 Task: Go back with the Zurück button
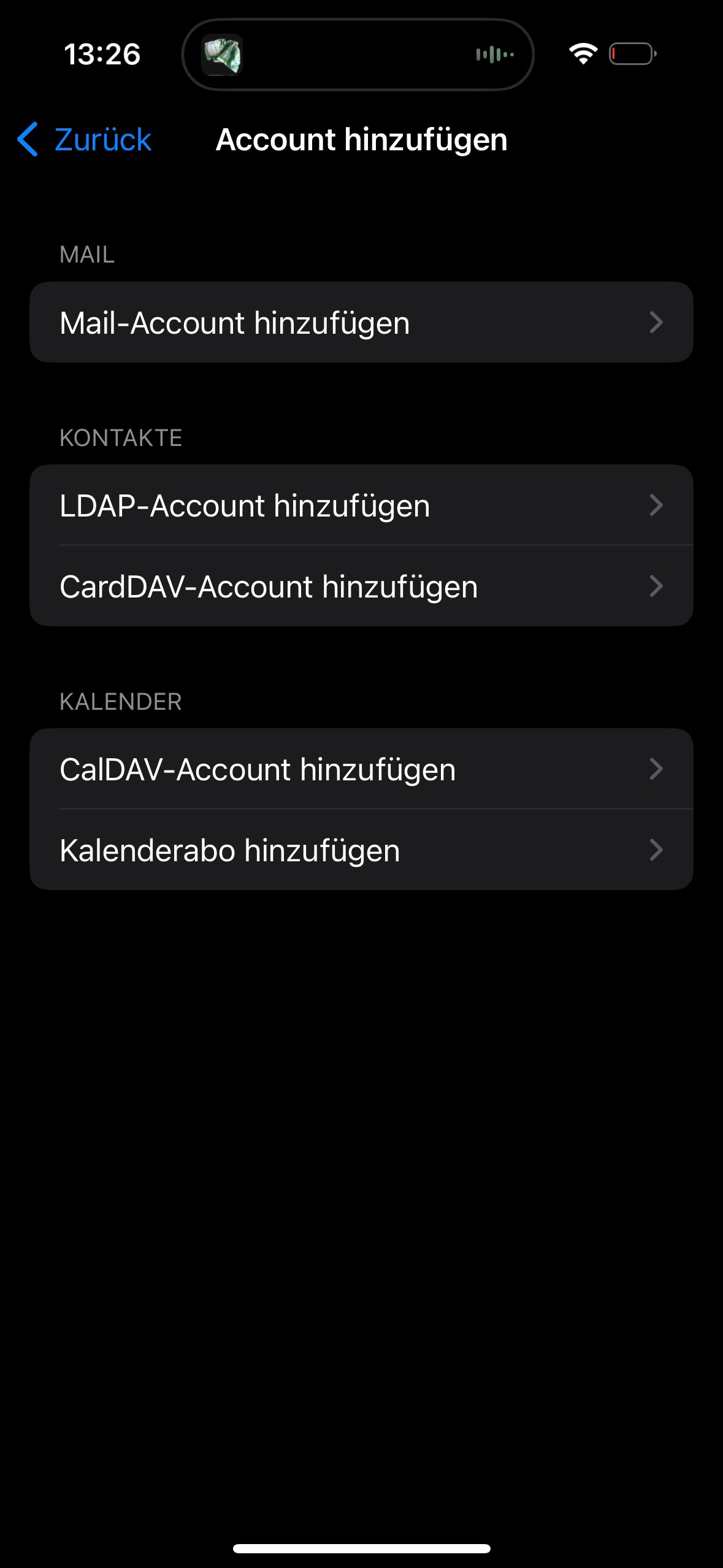coord(84,139)
